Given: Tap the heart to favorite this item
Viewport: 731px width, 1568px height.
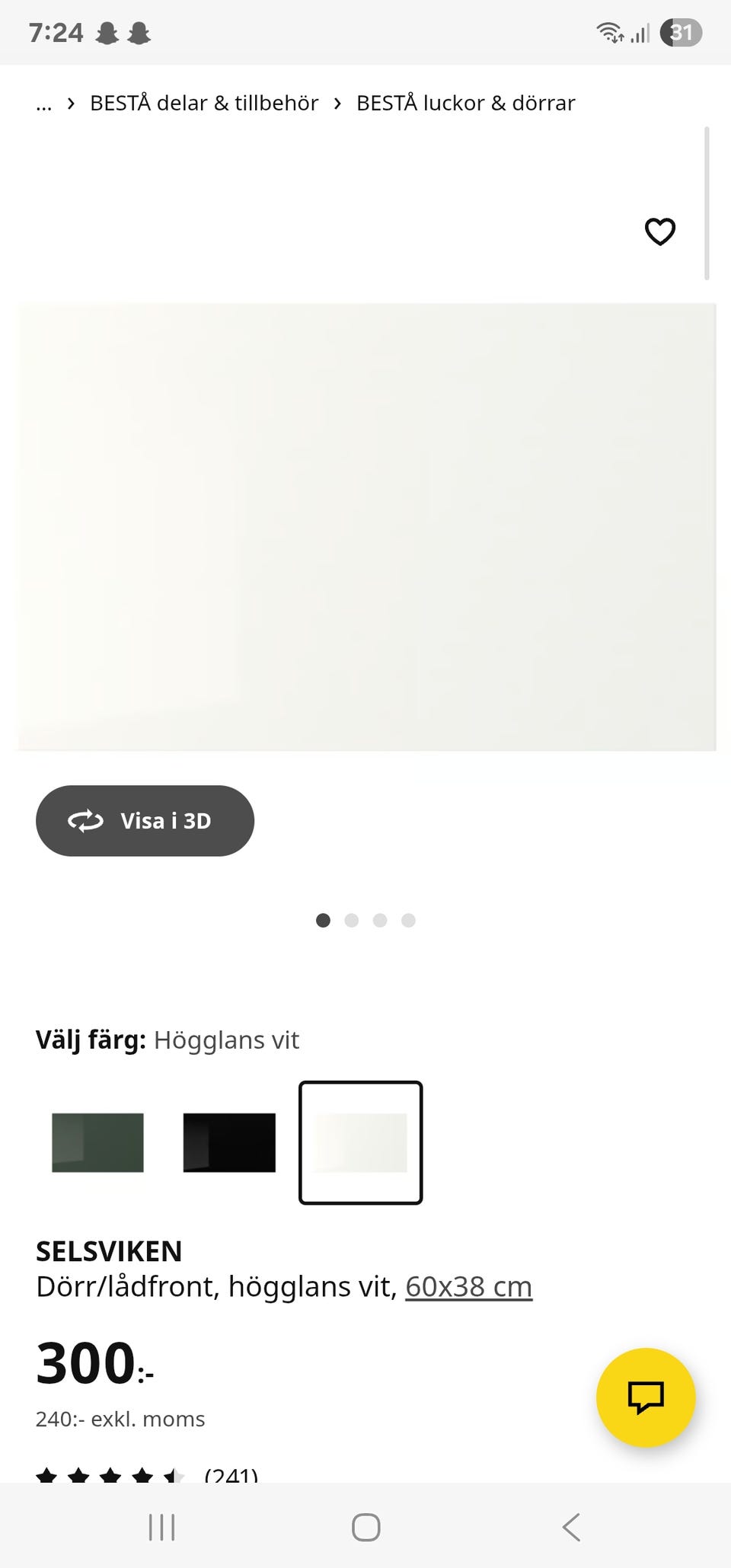Looking at the screenshot, I should click(x=659, y=232).
